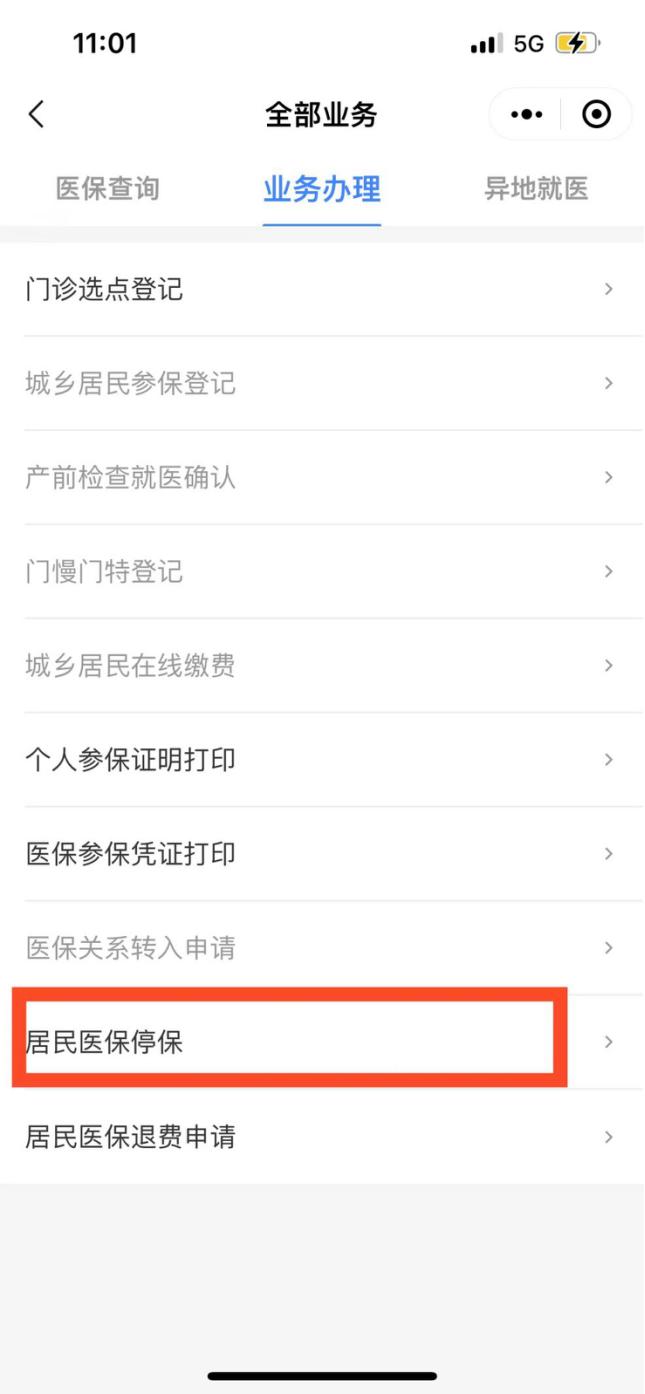
Task: Open 居民医保退费申请
Action: tap(322, 1137)
